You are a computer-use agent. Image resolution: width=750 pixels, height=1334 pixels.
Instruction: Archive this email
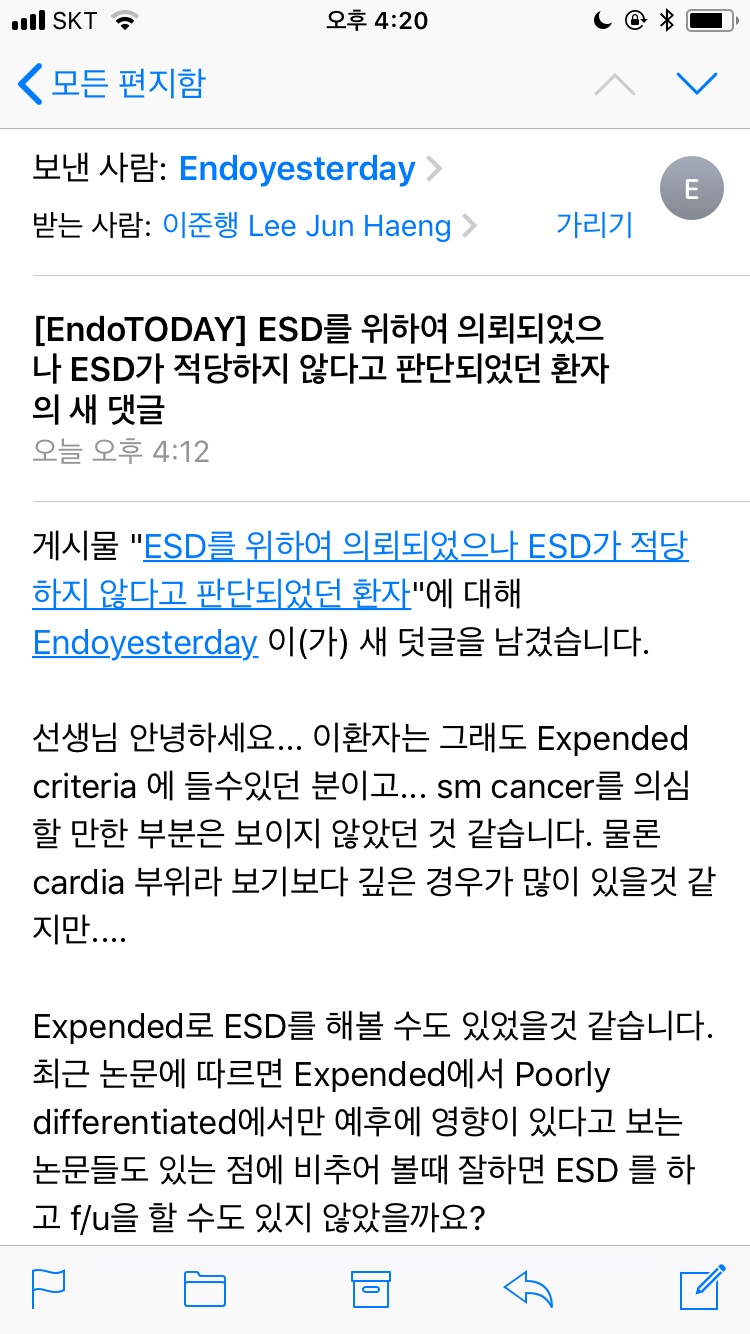370,1289
